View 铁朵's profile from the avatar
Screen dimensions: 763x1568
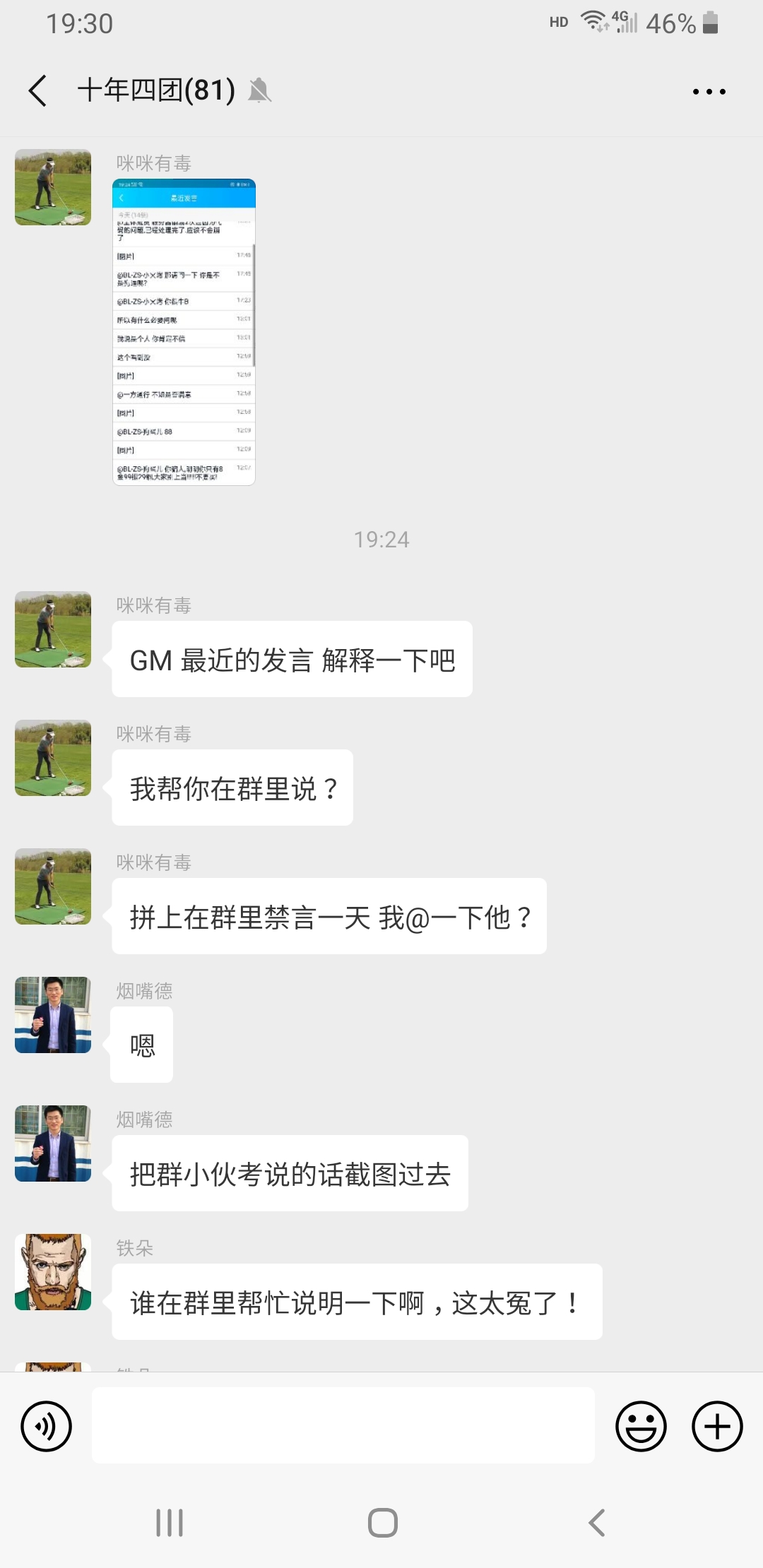click(53, 1272)
